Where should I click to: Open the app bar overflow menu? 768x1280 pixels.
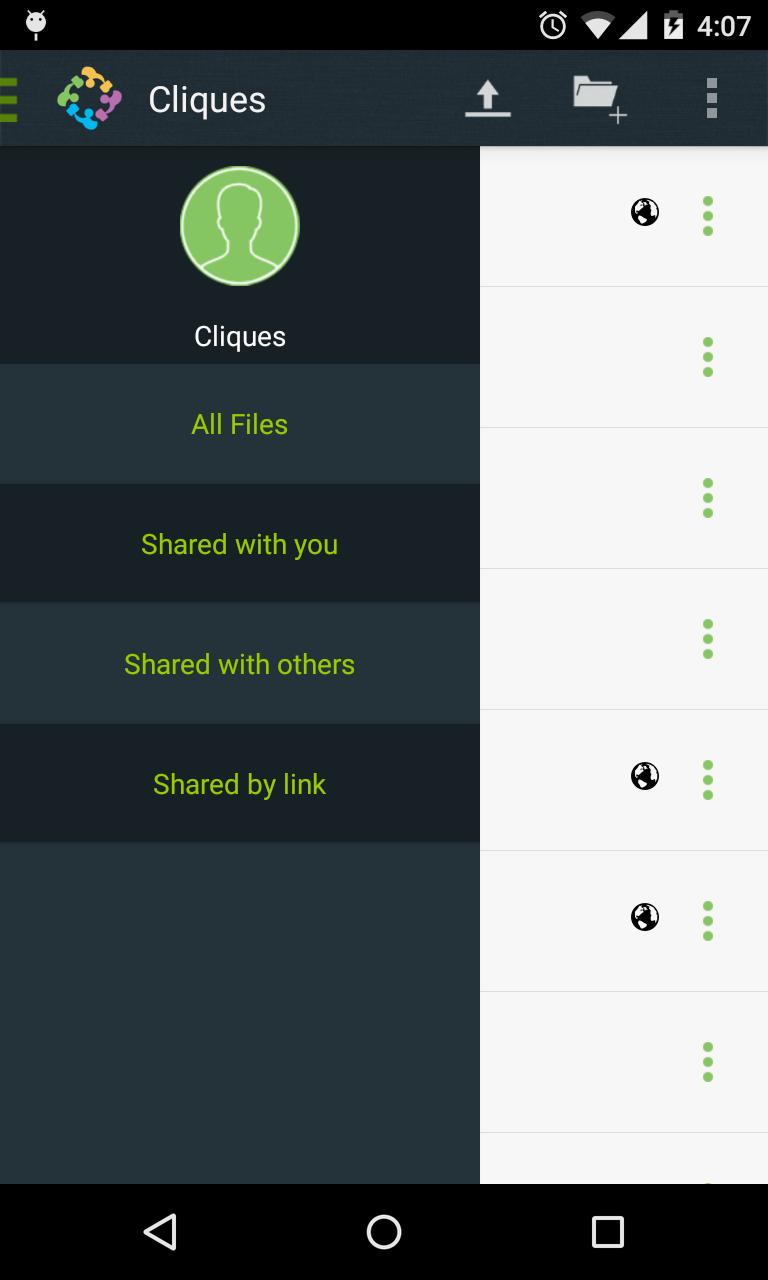[711, 99]
